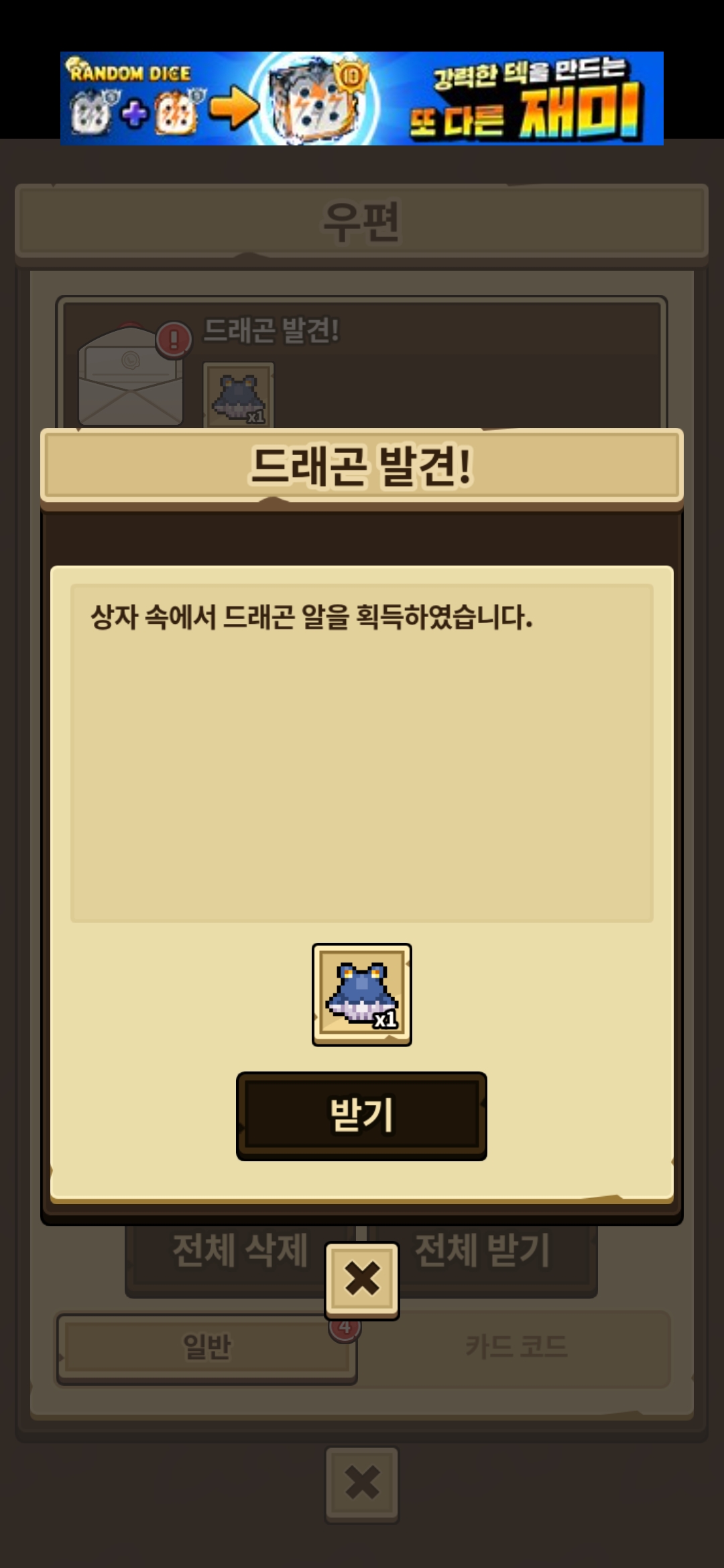
Task: Open the Random Dice ad banner
Action: (361, 99)
